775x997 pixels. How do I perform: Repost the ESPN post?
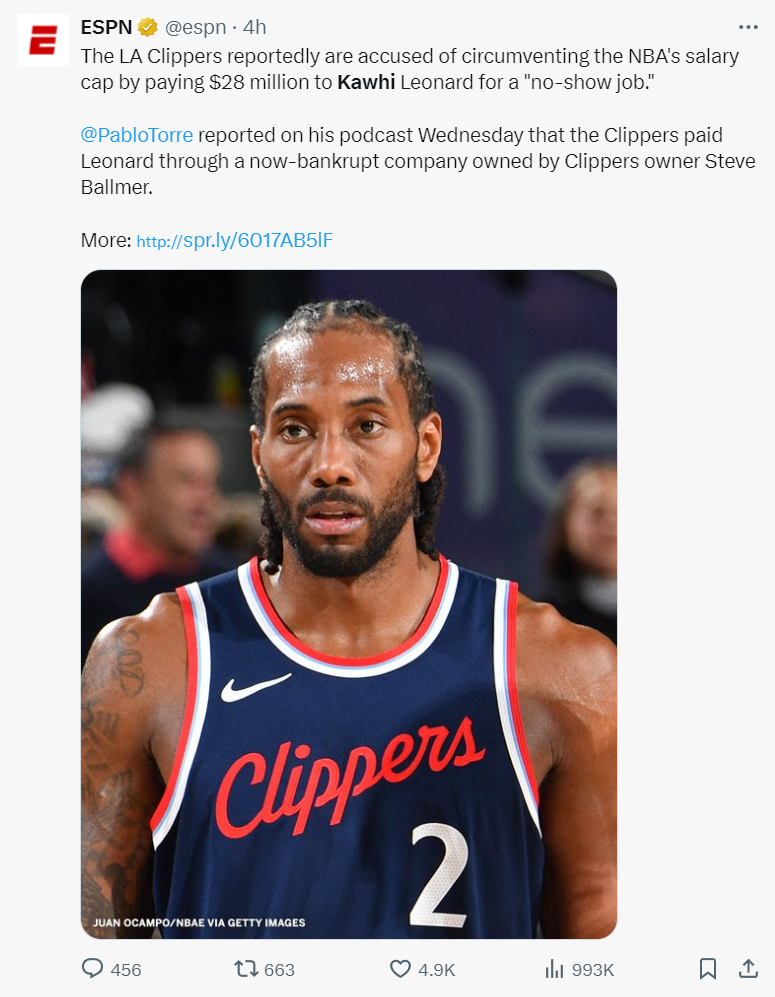pyautogui.click(x=245, y=969)
